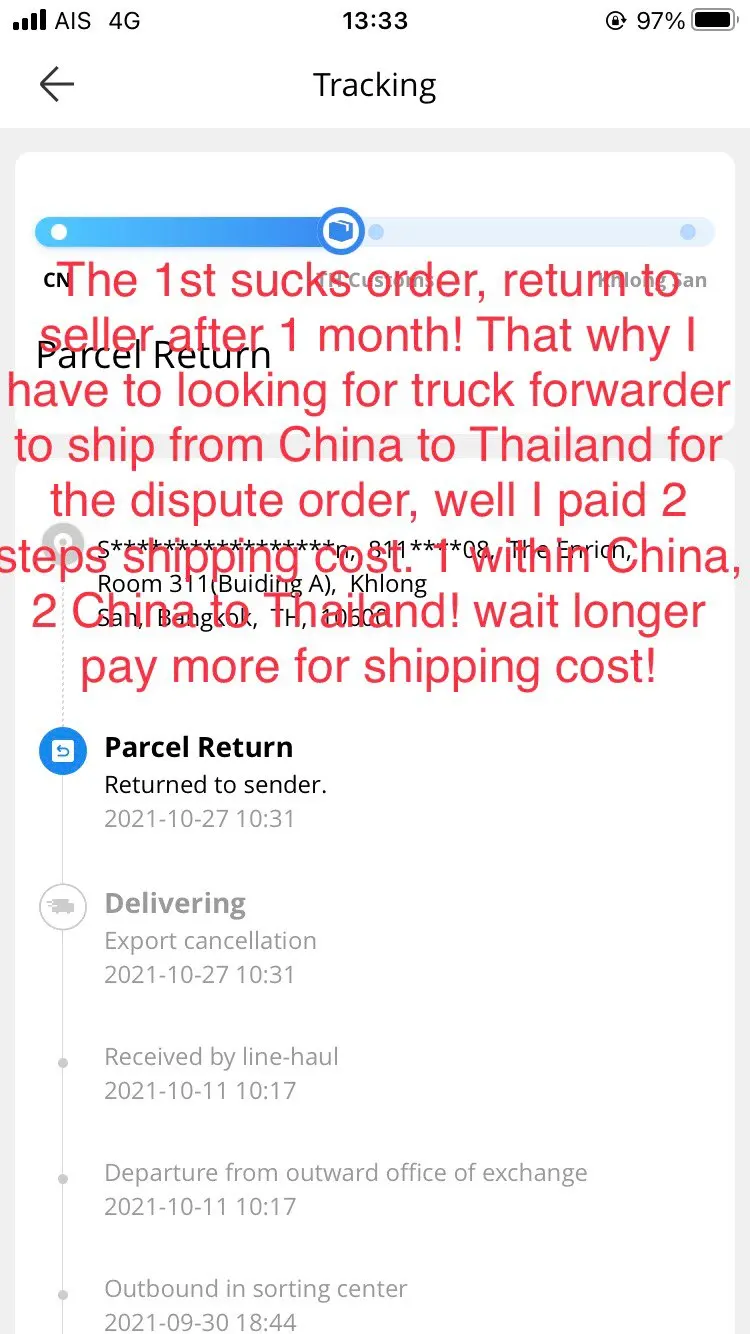Screen dimensions: 750x1334
Task: Go back from the Tracking screen
Action: click(x=56, y=85)
